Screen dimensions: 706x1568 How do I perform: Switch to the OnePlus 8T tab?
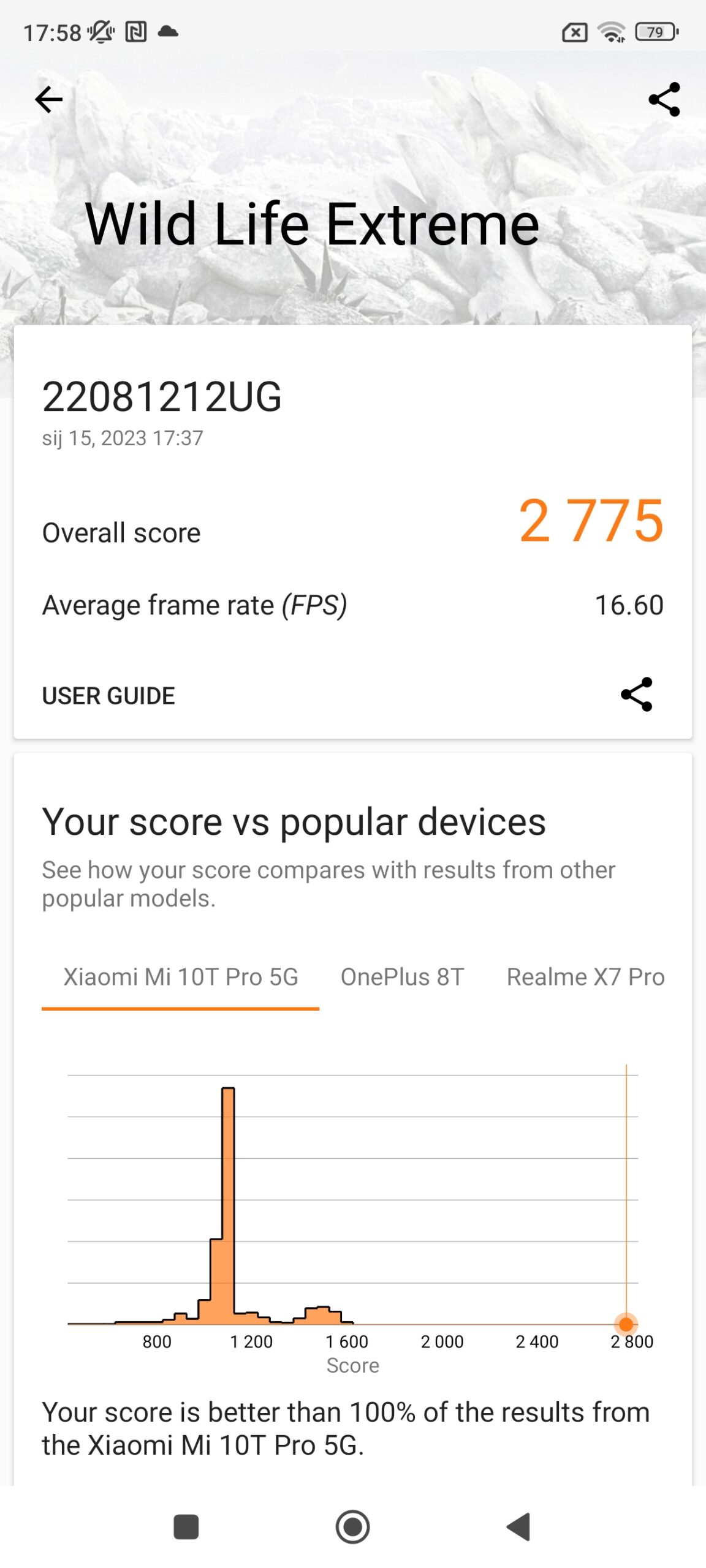(403, 978)
